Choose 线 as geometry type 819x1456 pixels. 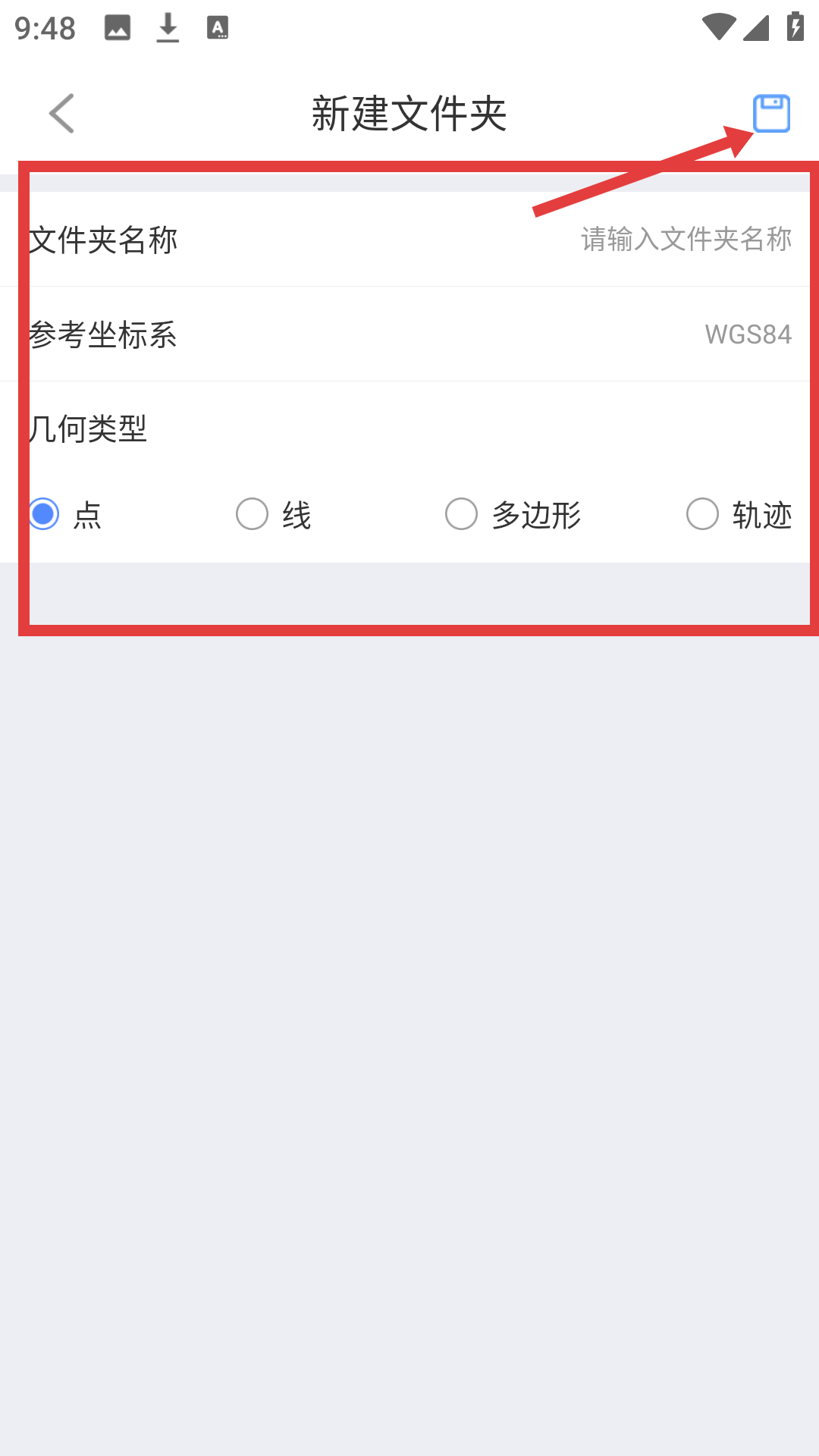click(x=253, y=514)
